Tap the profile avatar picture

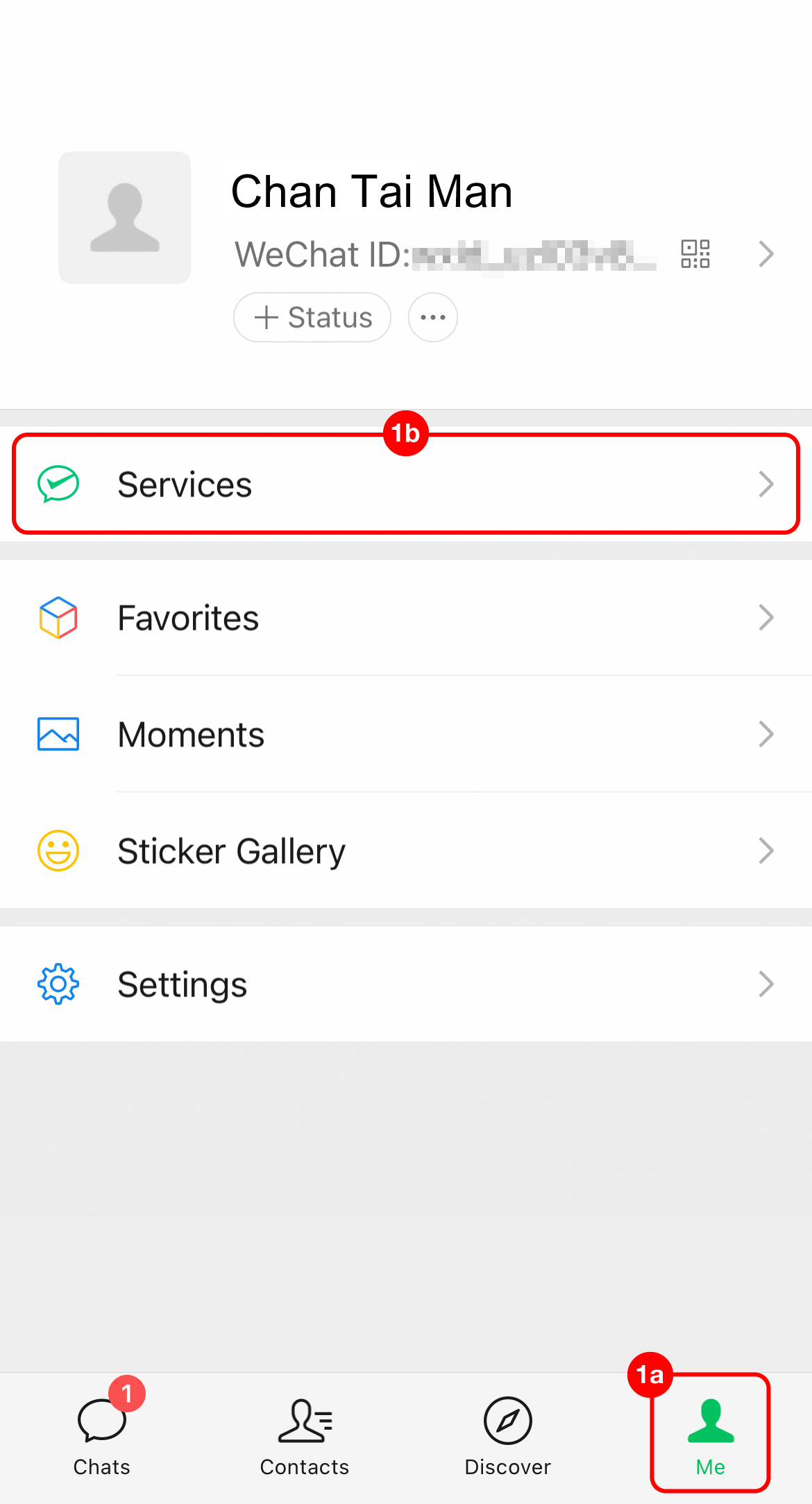[125, 217]
